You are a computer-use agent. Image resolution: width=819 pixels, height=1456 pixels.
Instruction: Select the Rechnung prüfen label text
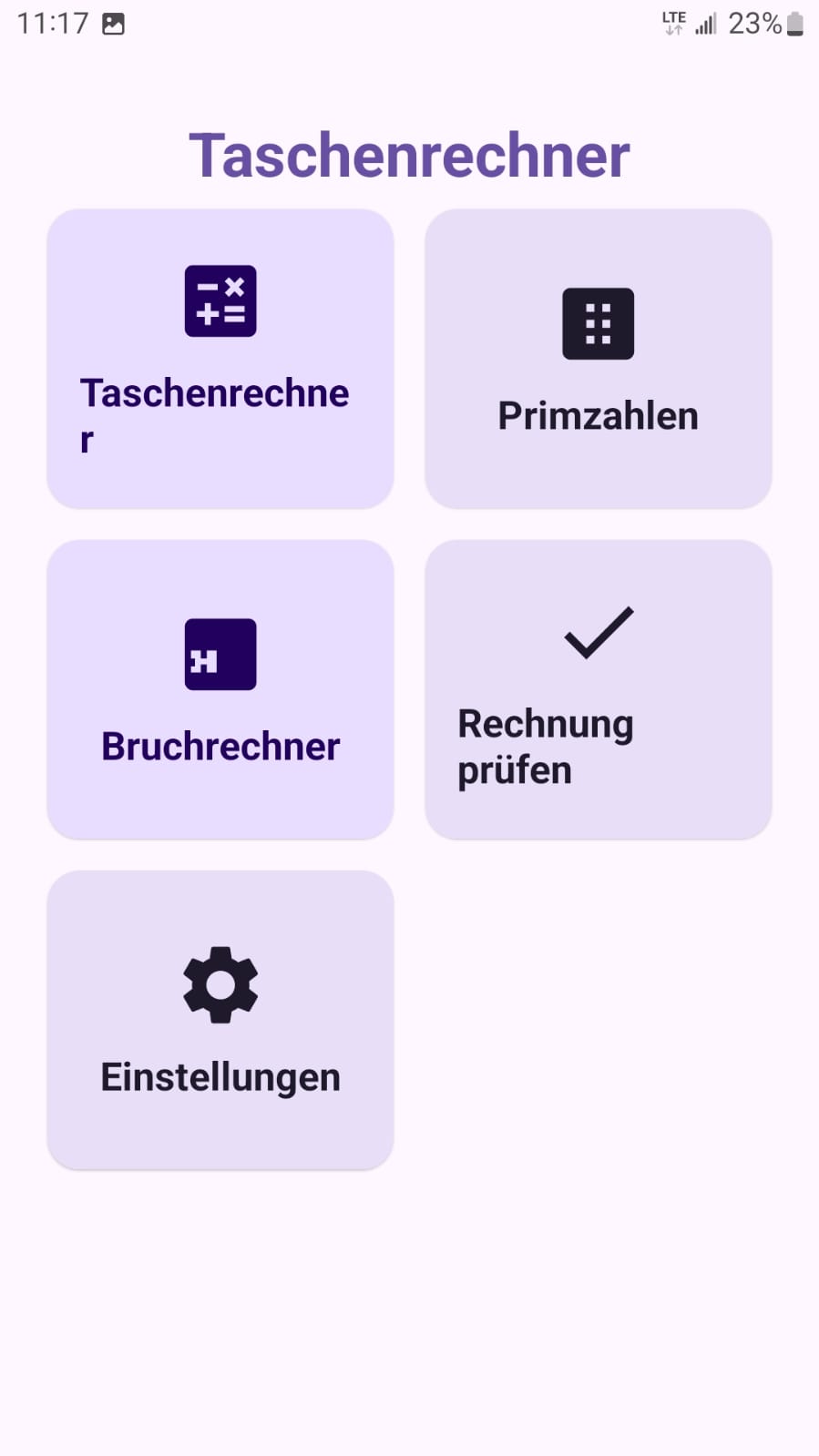pos(544,746)
